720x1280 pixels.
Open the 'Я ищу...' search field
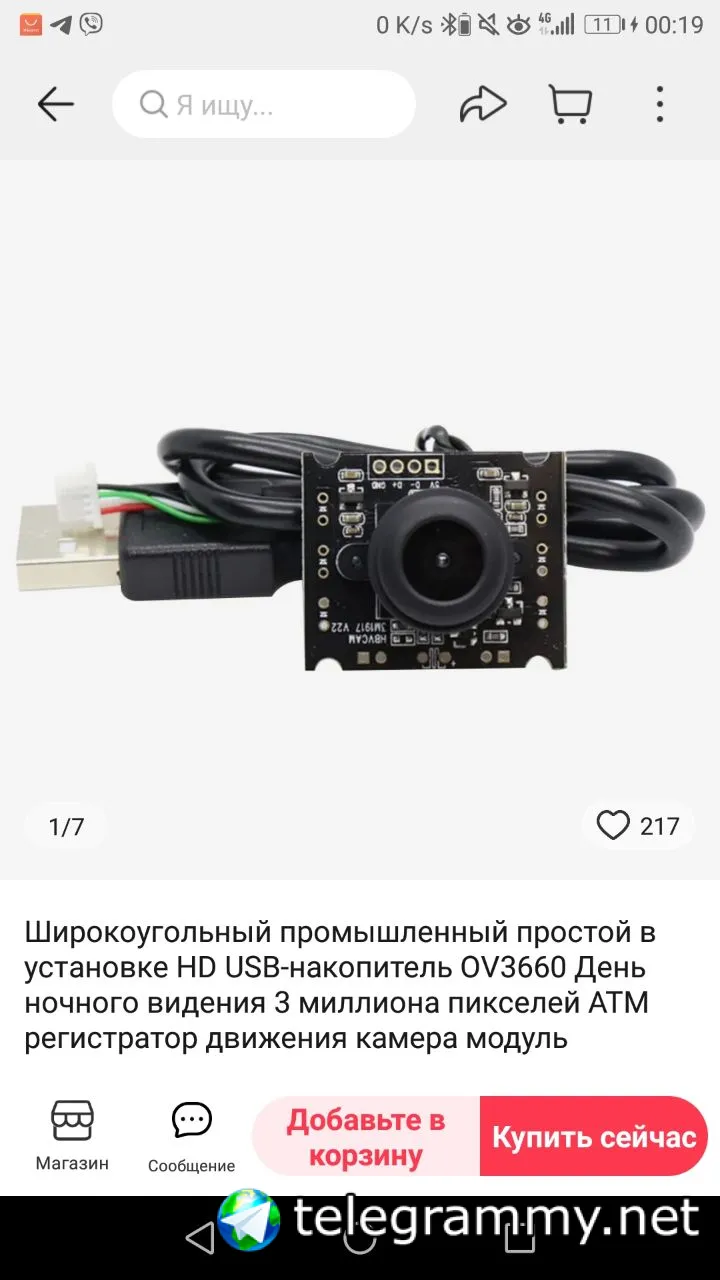tap(264, 104)
